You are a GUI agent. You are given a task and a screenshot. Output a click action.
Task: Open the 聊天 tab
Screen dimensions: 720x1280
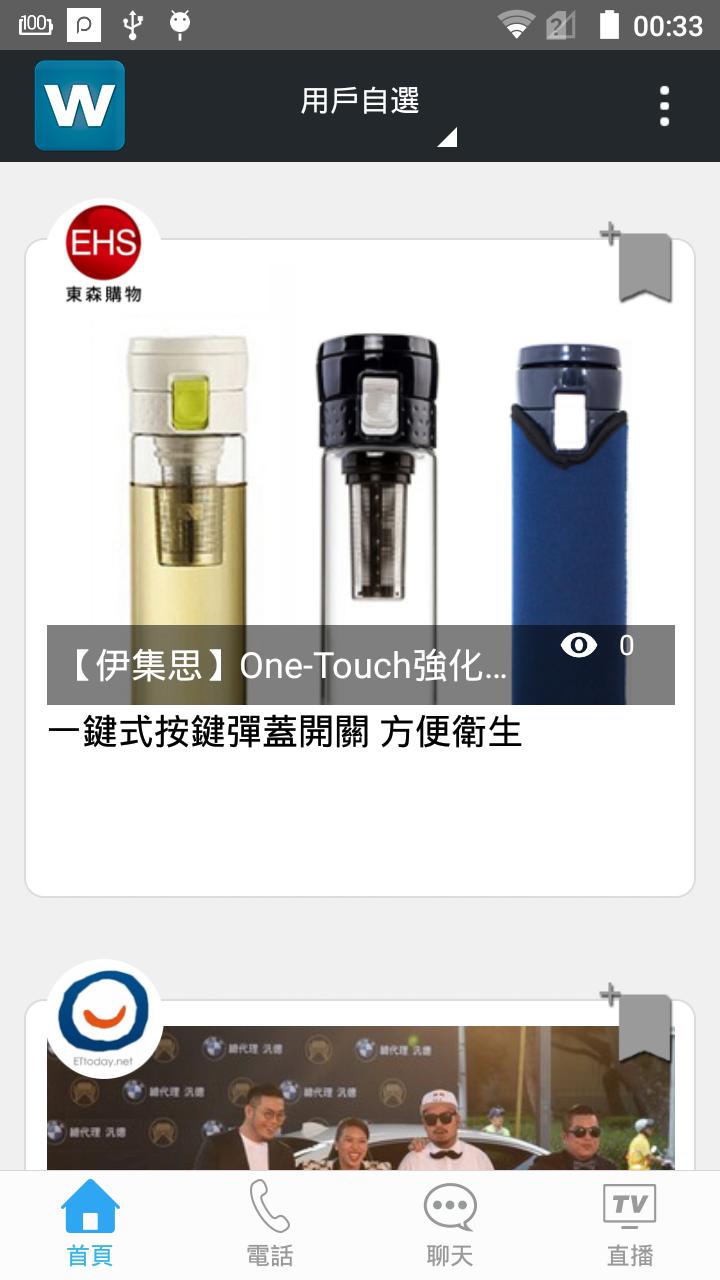point(450,1225)
